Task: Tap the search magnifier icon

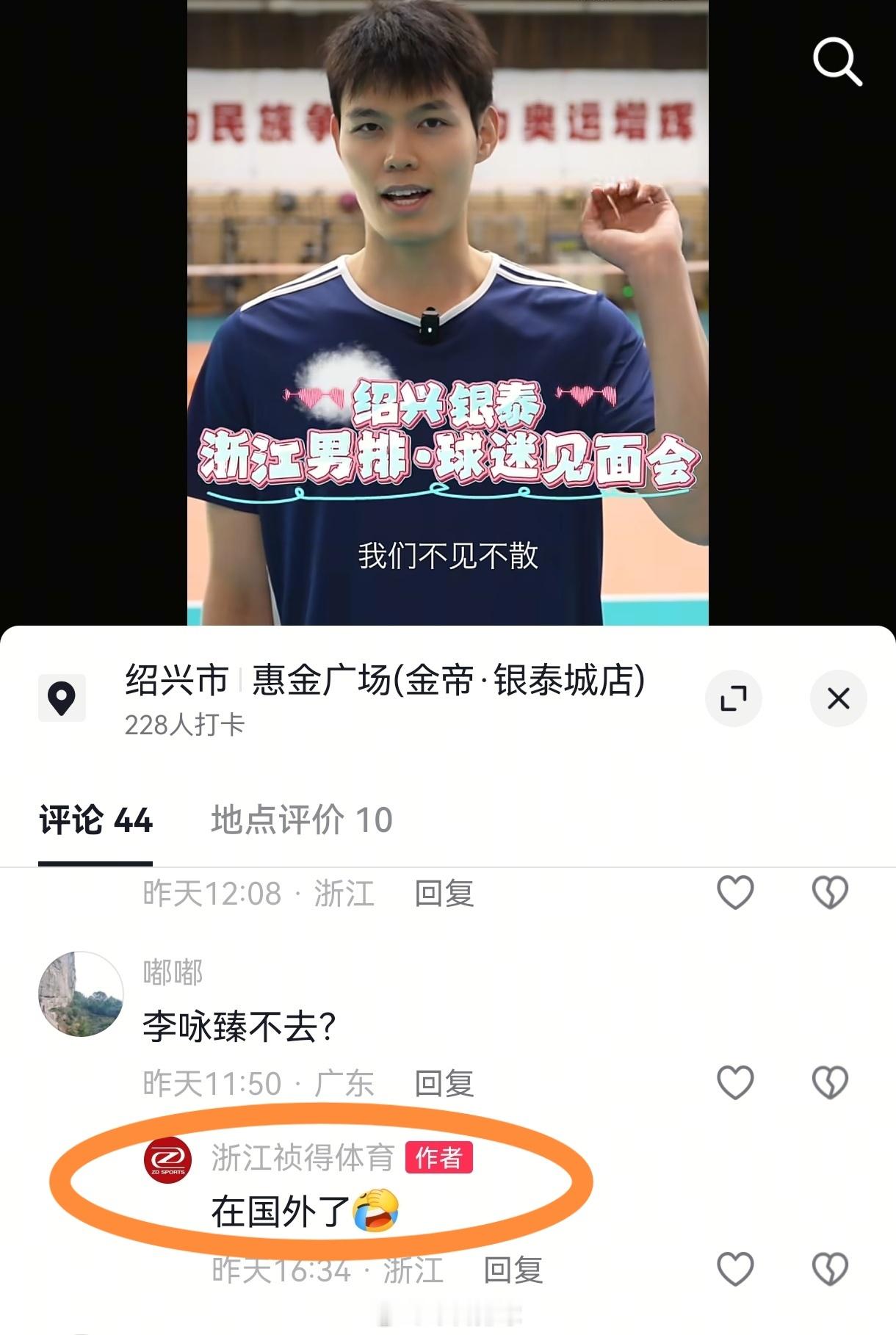Action: pos(838,62)
